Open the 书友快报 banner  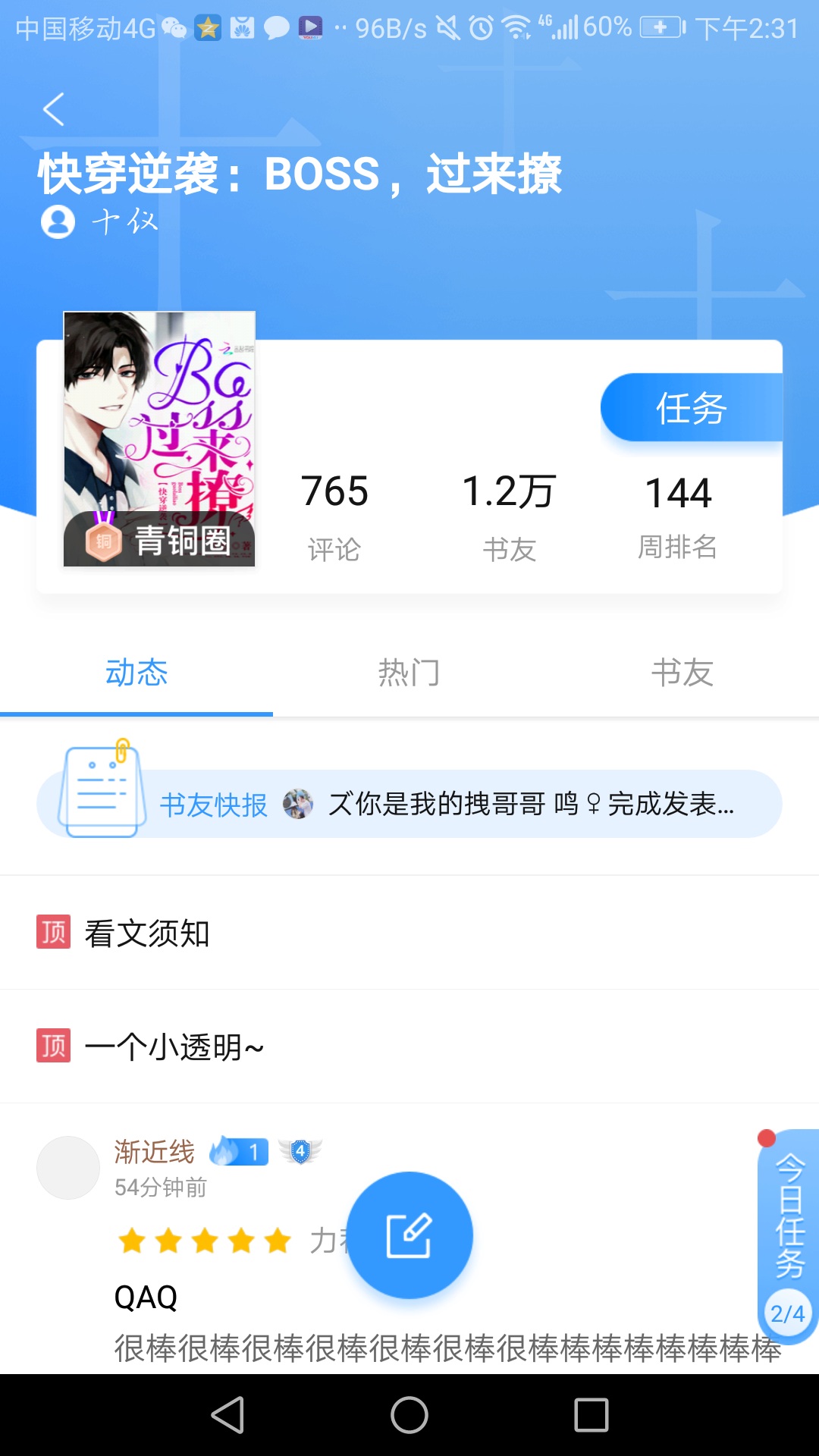coord(409,804)
